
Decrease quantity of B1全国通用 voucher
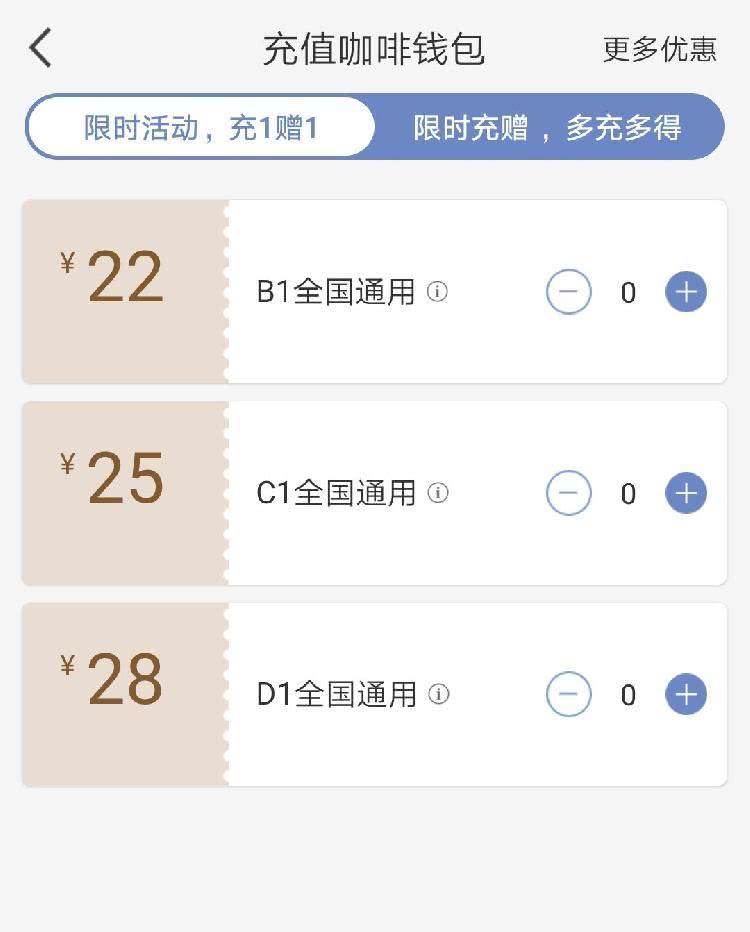(x=568, y=292)
